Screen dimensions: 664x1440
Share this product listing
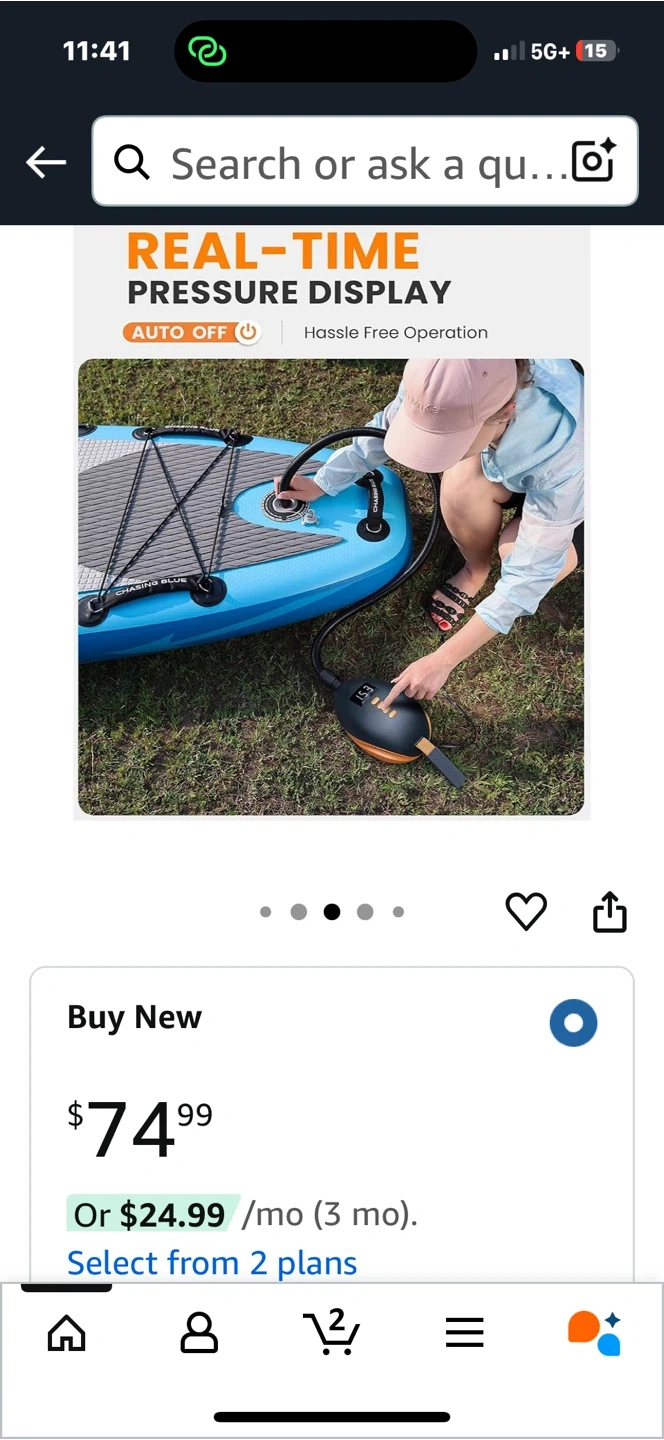pyautogui.click(x=609, y=911)
